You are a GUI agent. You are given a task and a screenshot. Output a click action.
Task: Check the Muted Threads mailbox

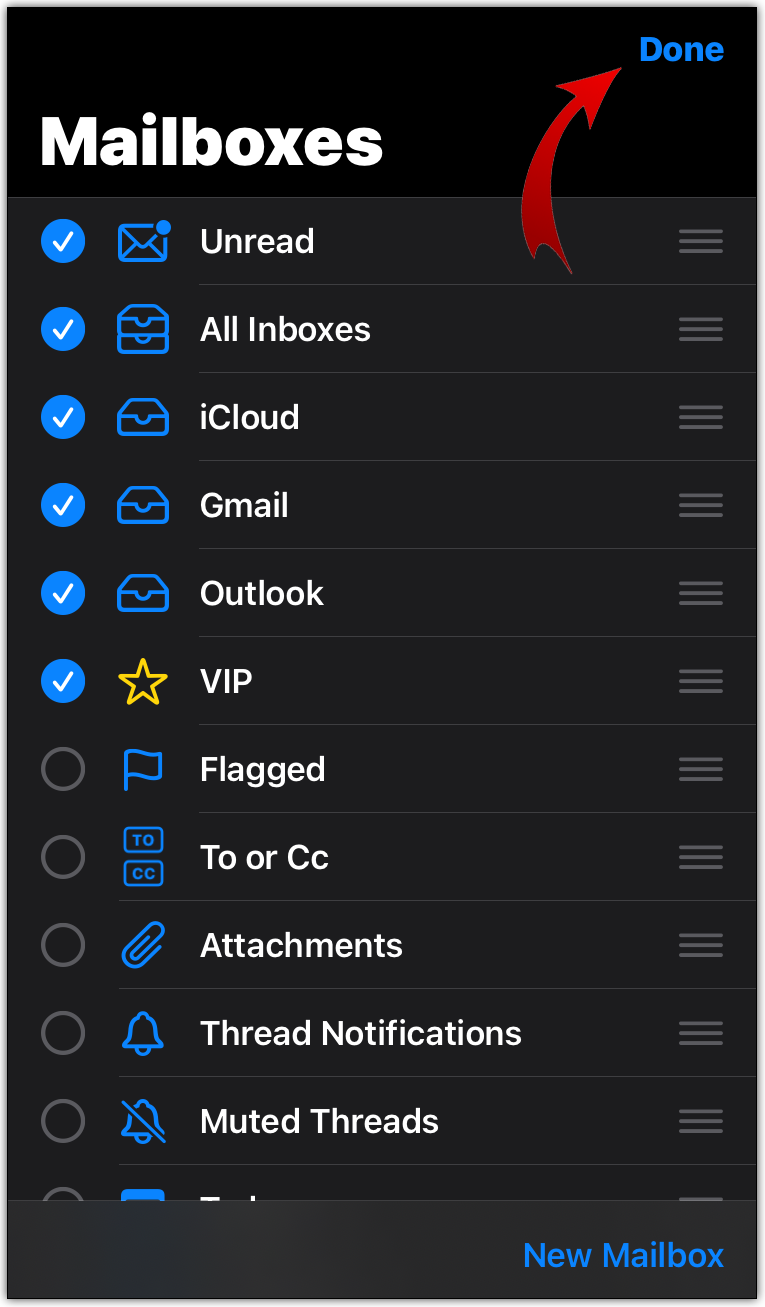[x=63, y=1121]
